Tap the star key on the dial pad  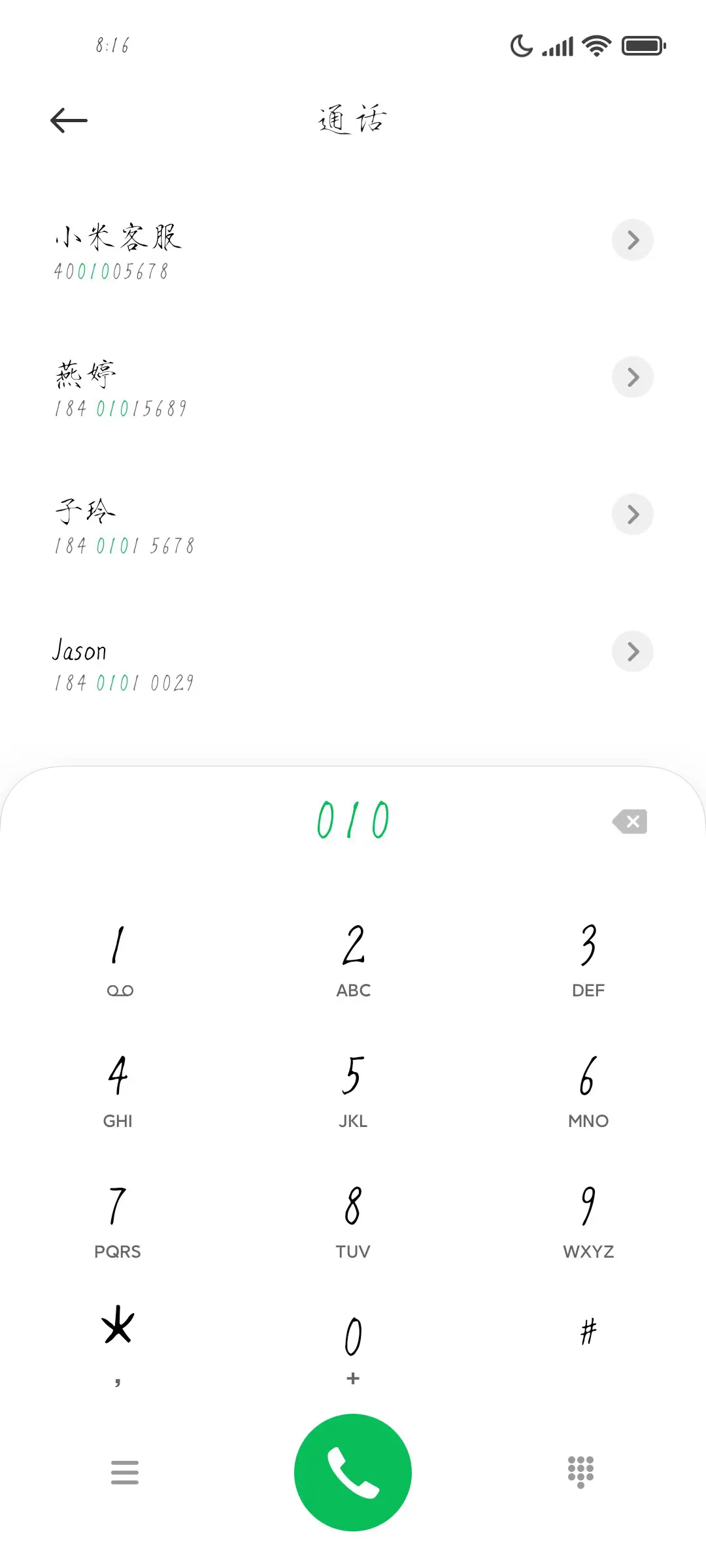118,1330
